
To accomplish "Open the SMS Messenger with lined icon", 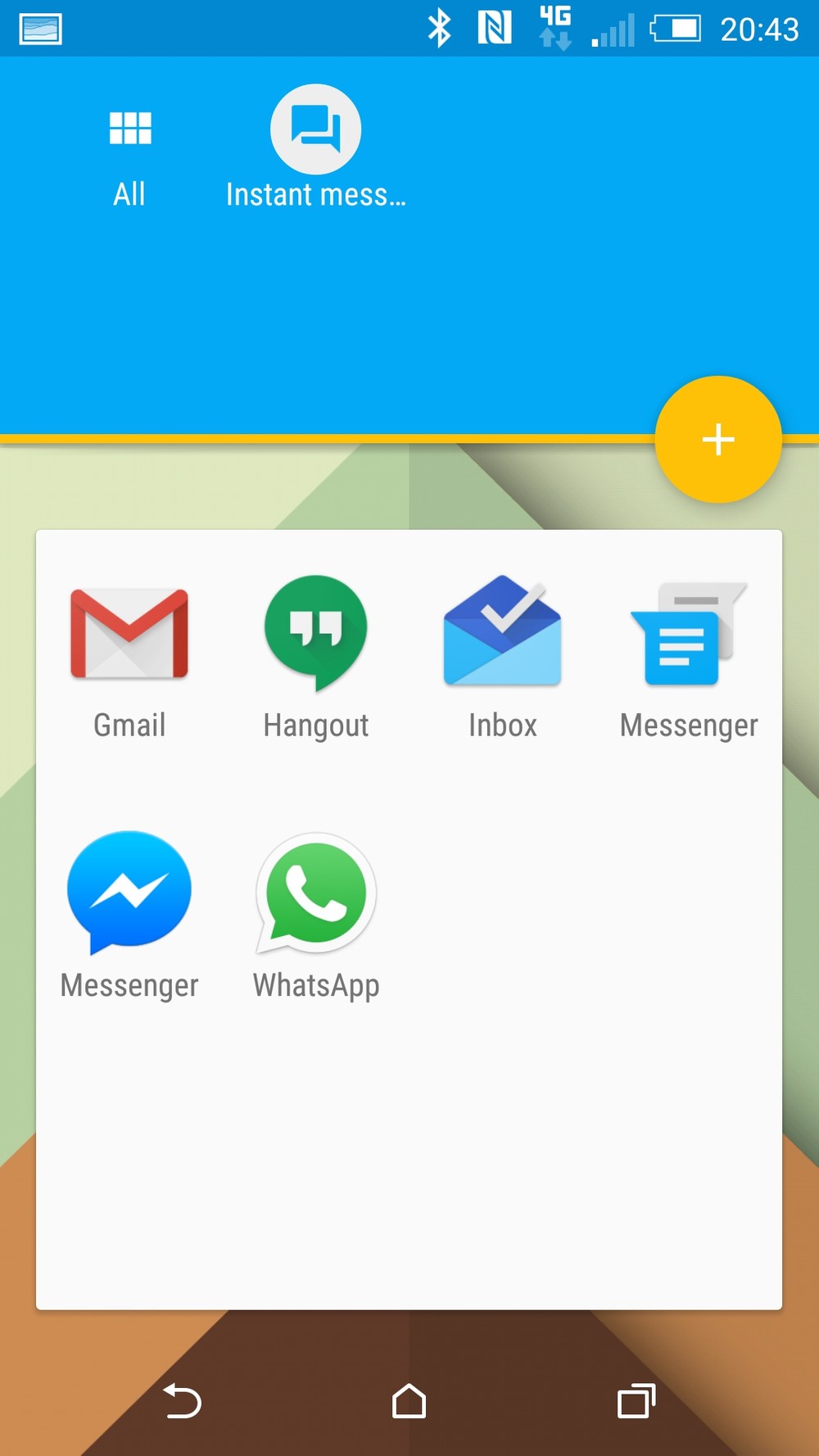I will click(689, 660).
